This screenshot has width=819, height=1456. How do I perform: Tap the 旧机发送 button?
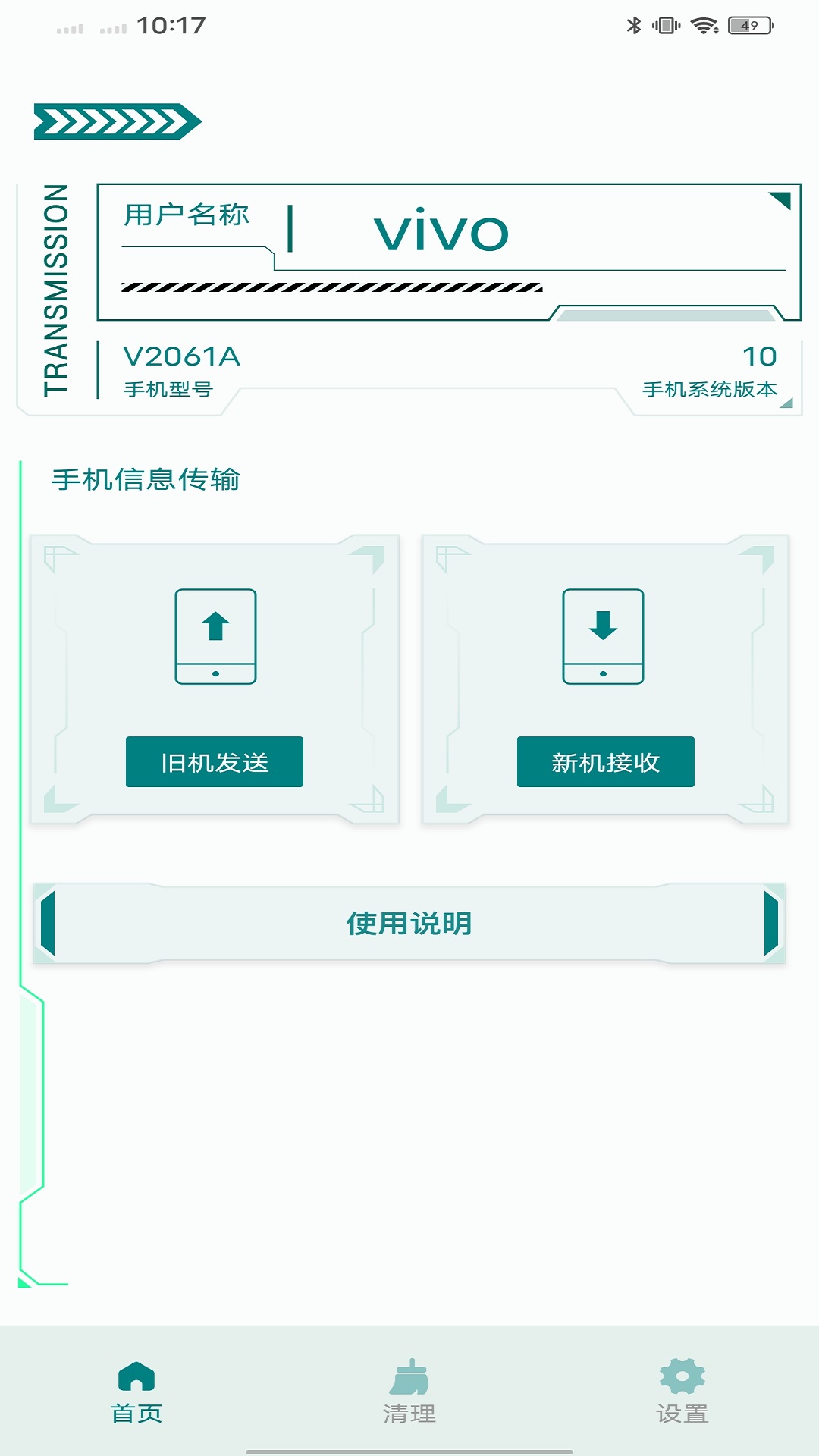pos(215,762)
